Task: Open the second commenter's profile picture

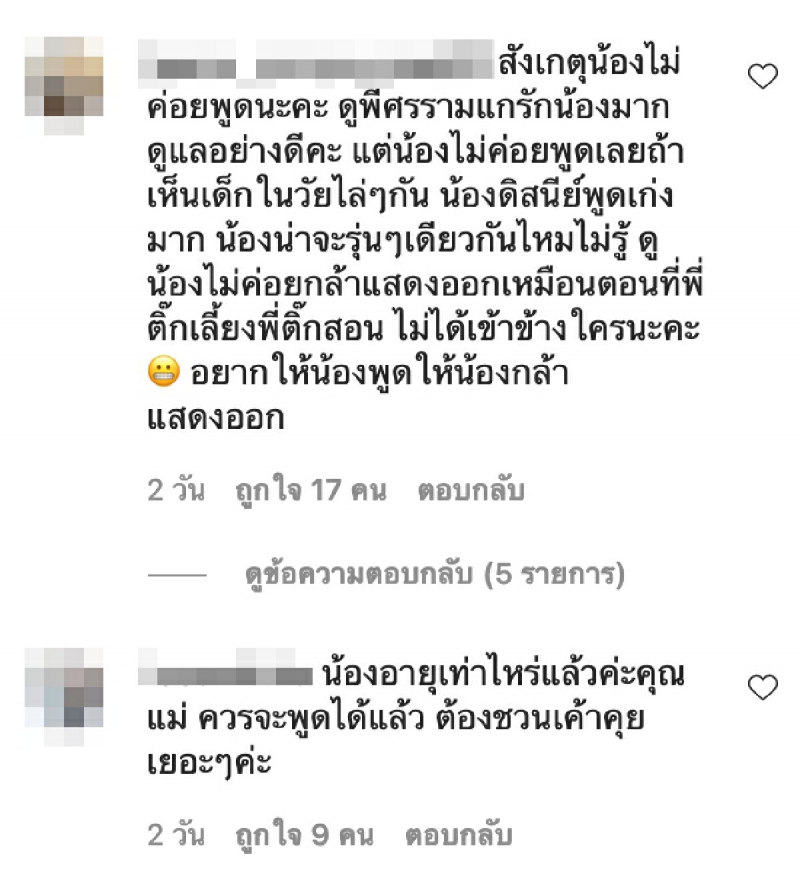Action: [x=64, y=687]
